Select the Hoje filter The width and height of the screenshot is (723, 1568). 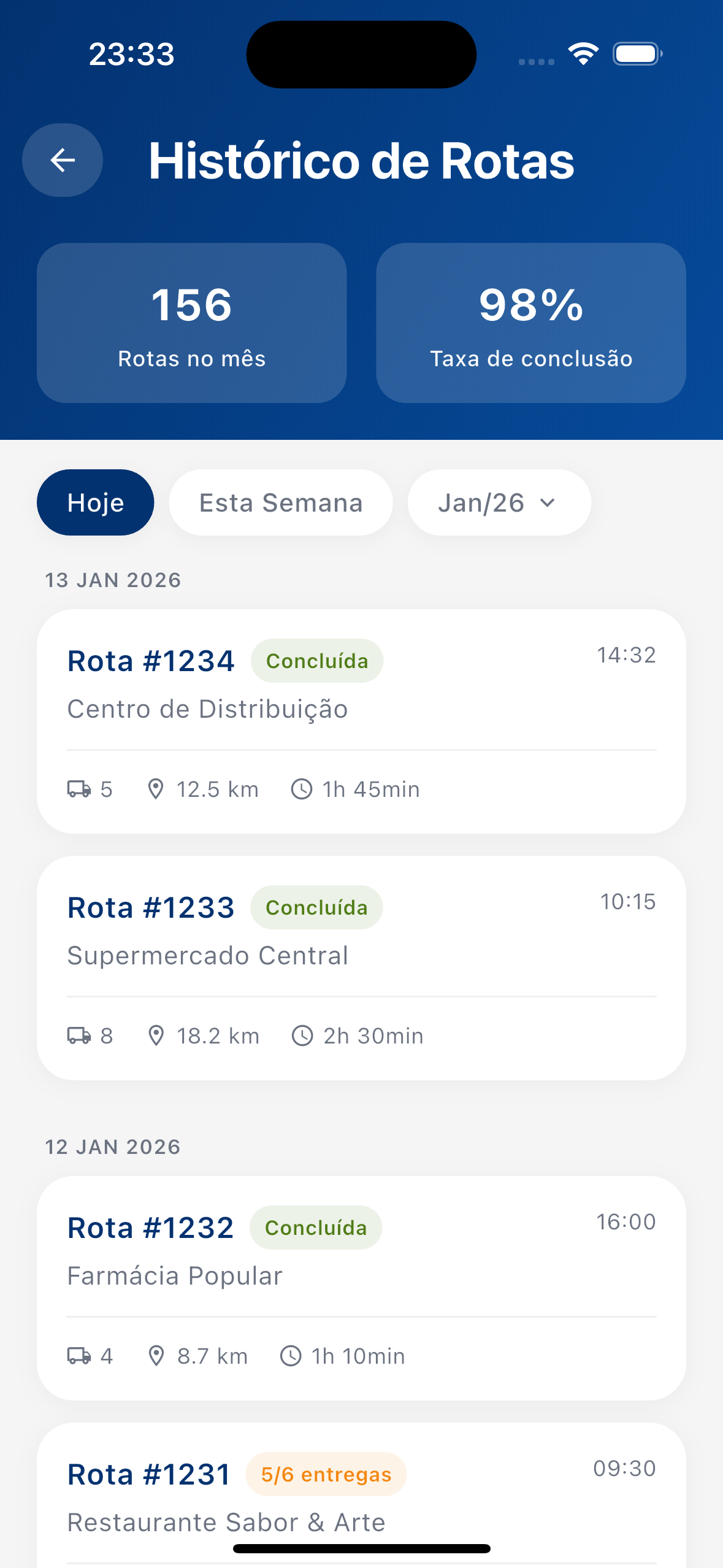coord(95,502)
